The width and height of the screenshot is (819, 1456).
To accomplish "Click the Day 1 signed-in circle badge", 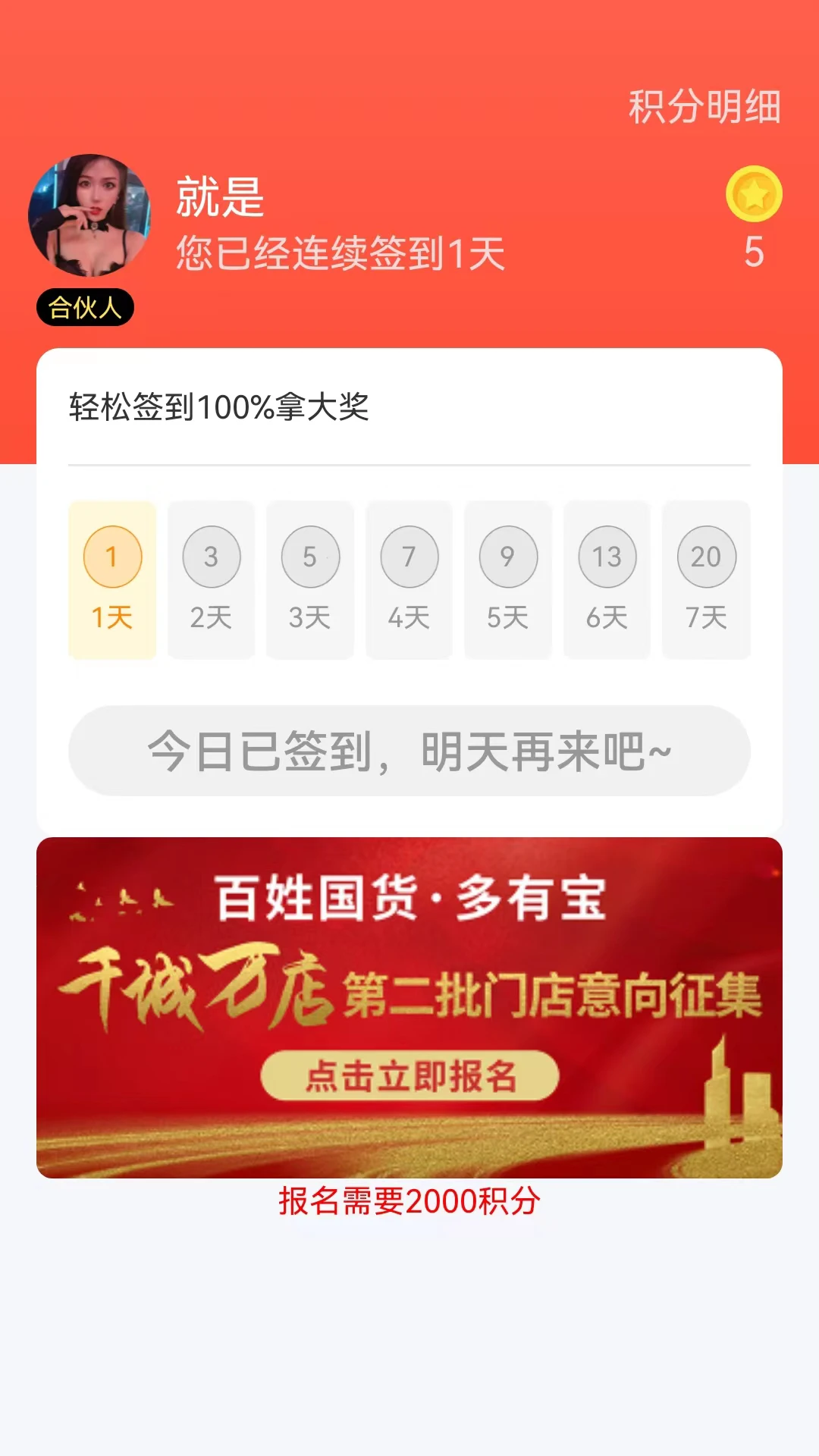I will (x=111, y=556).
